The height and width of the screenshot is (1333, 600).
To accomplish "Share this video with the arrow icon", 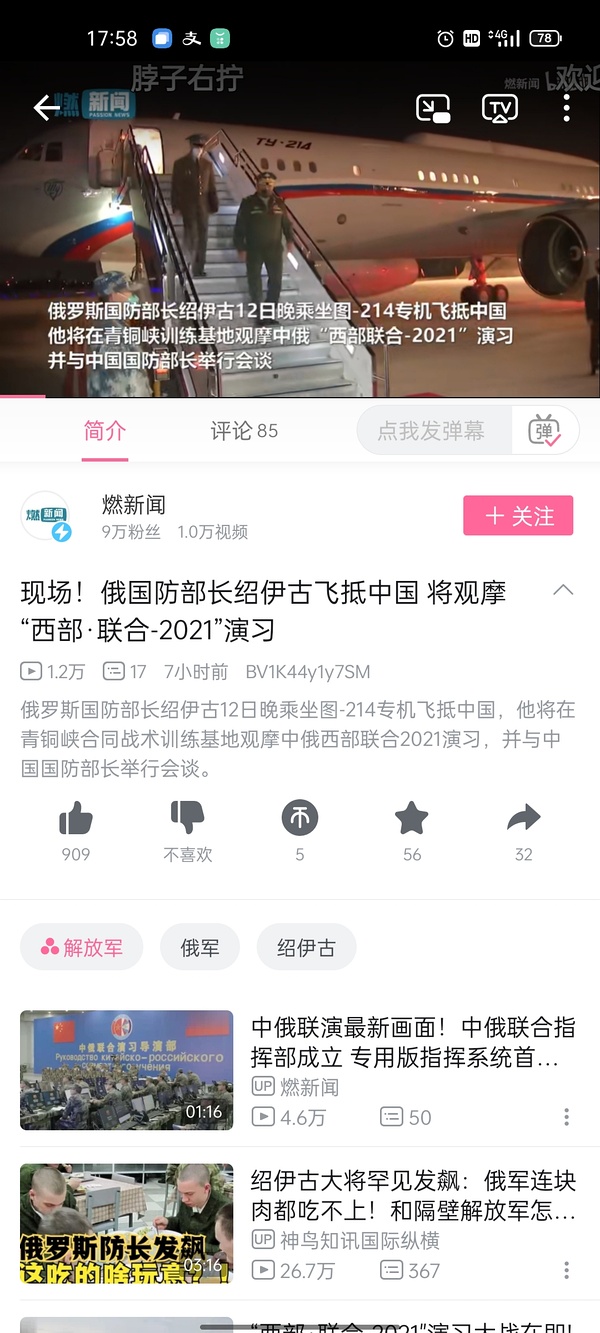I will point(523,820).
